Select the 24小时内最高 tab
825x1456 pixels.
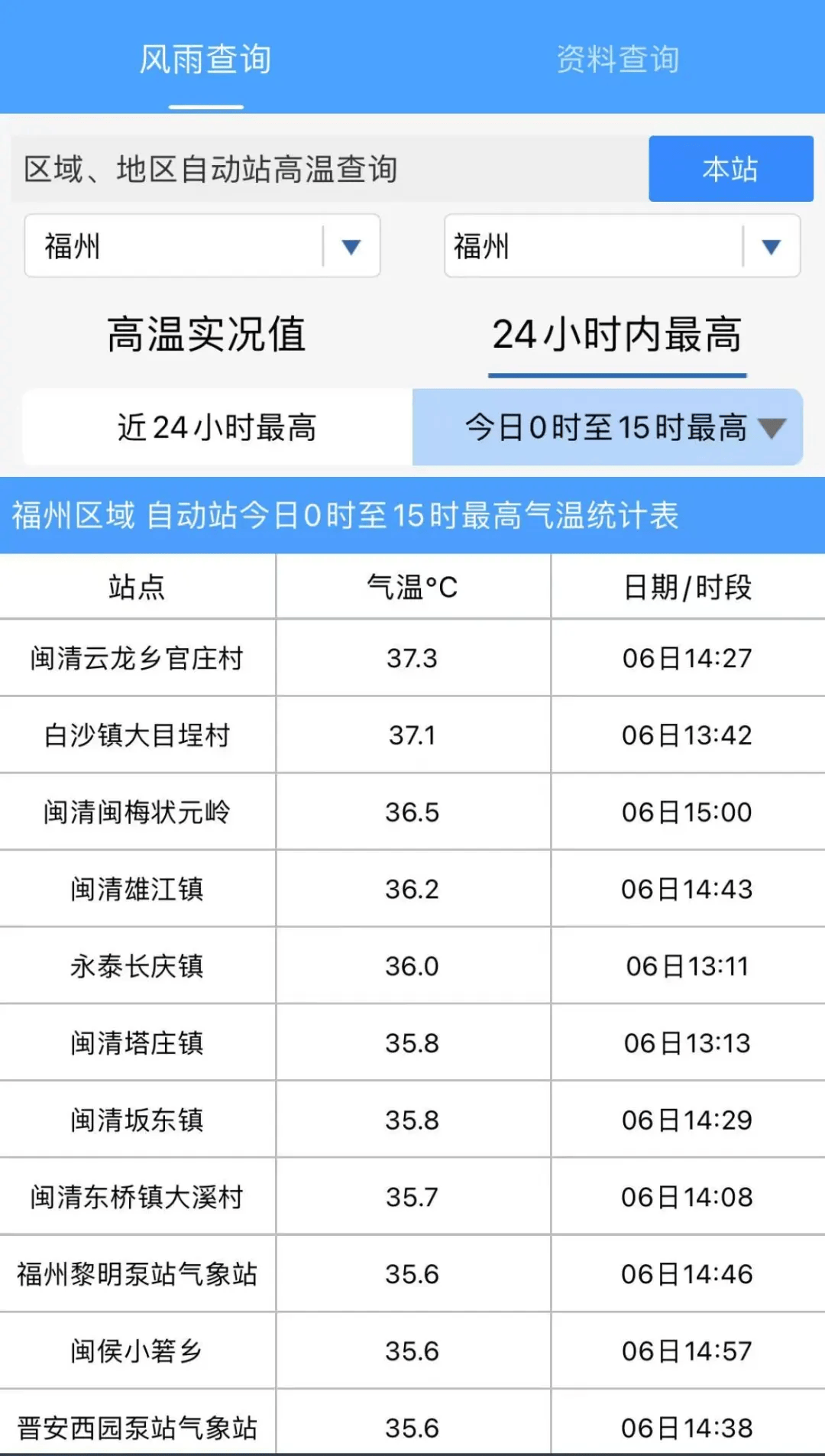click(x=616, y=335)
